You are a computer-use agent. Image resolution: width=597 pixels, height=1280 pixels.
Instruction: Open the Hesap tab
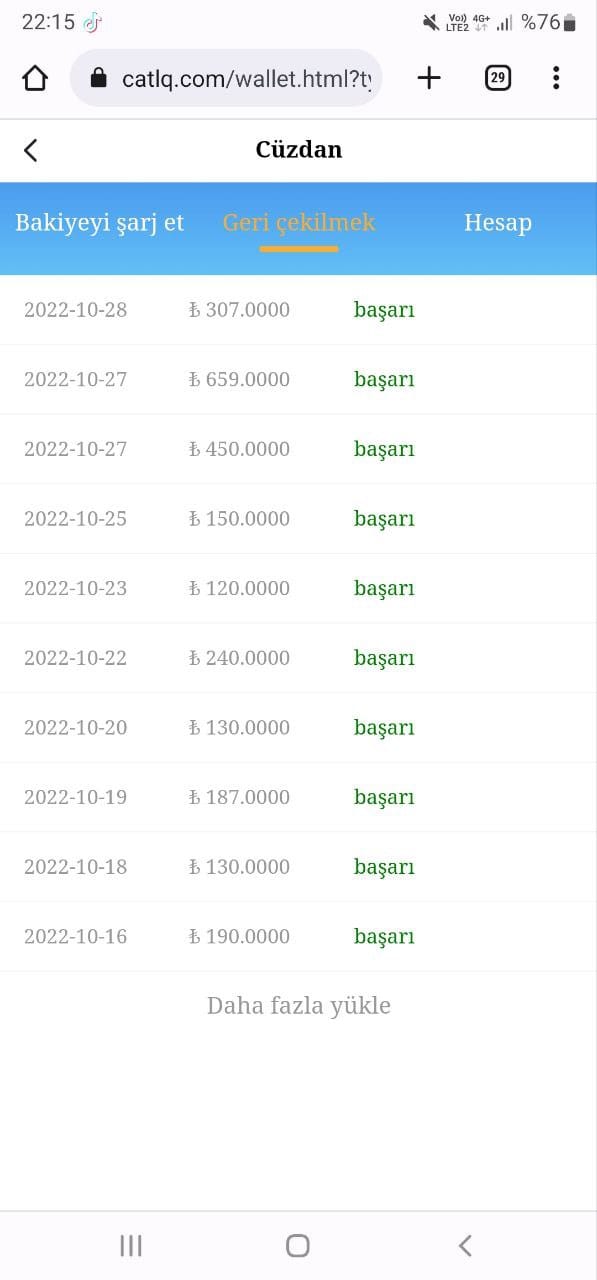pyautogui.click(x=497, y=222)
